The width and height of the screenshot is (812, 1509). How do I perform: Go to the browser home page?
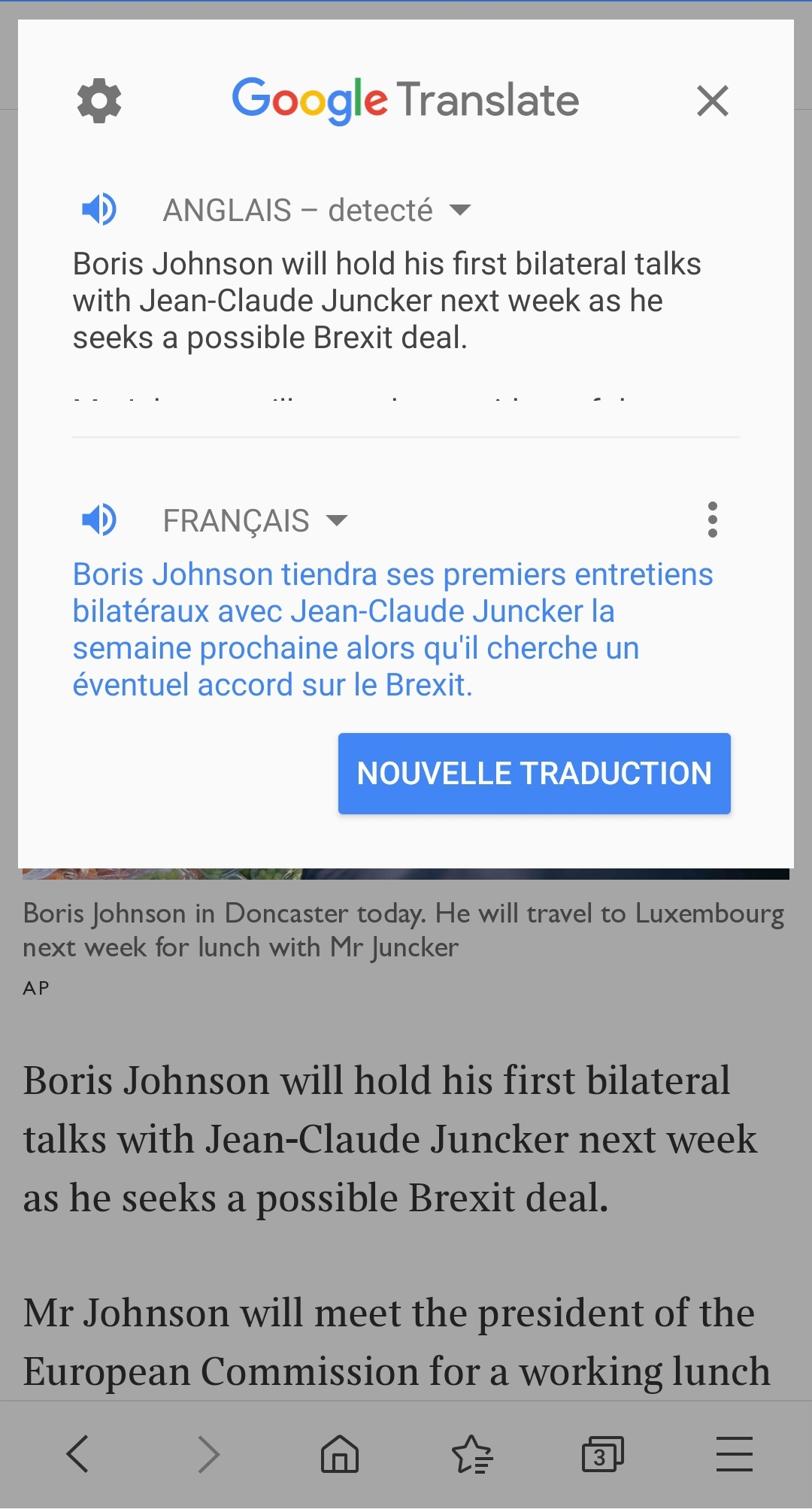340,1453
